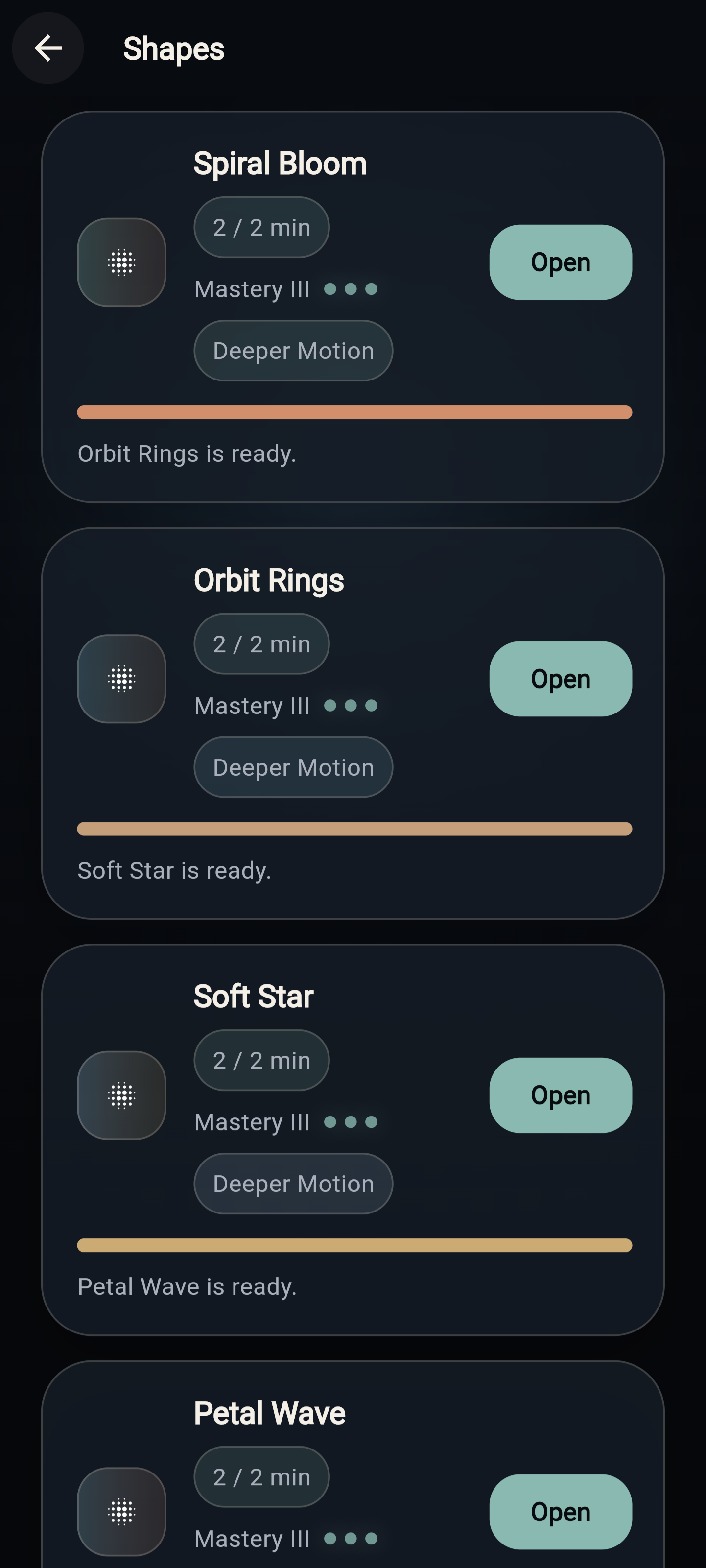Select the Spiral Bloom shape icon
This screenshot has height=1568, width=706.
121,262
